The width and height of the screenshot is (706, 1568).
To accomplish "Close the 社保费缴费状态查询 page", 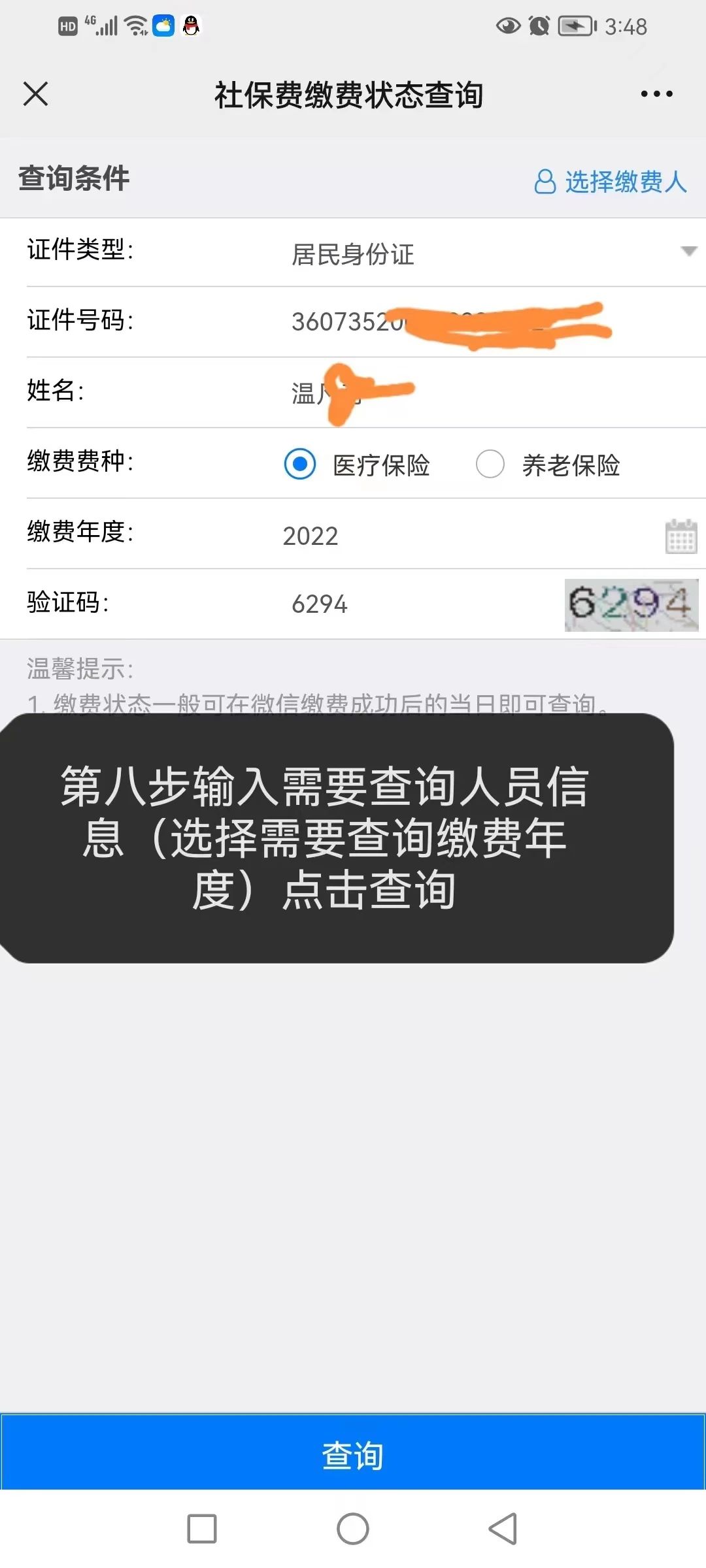I will point(36,93).
